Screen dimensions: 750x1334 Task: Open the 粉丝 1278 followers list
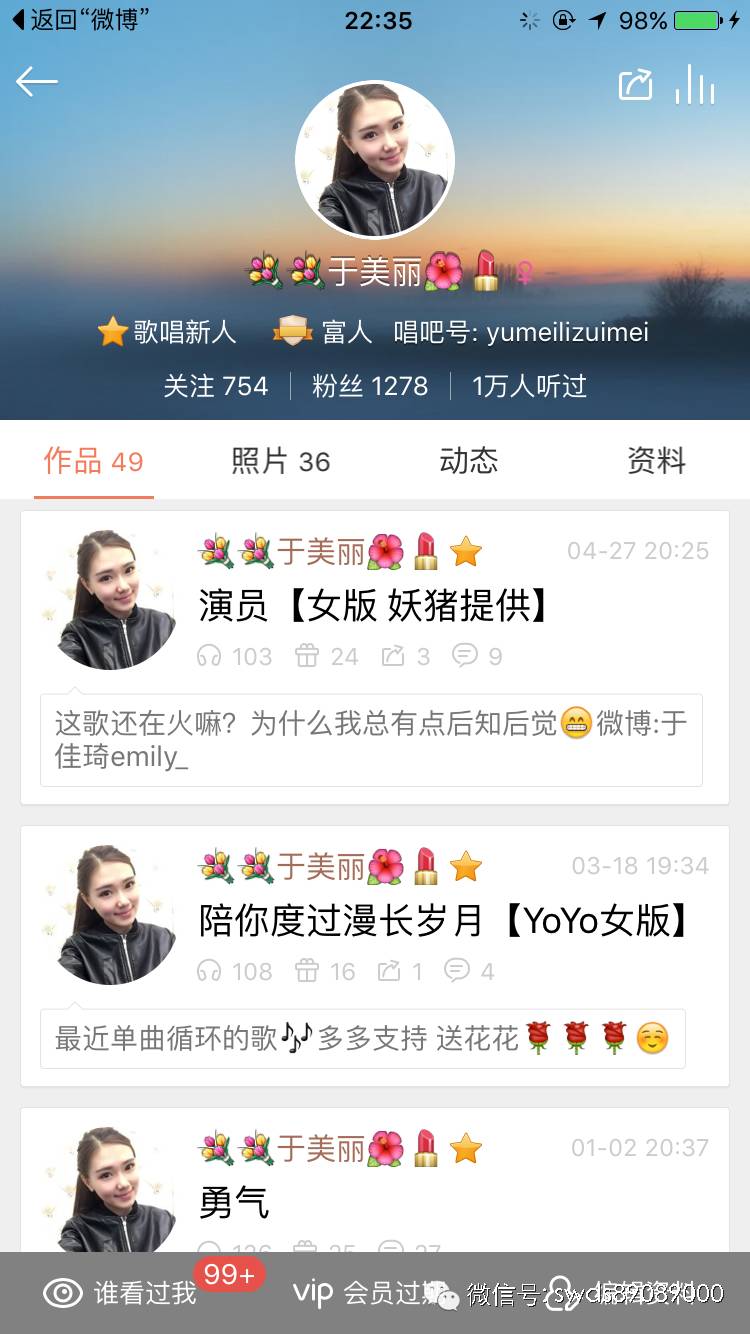tap(370, 386)
